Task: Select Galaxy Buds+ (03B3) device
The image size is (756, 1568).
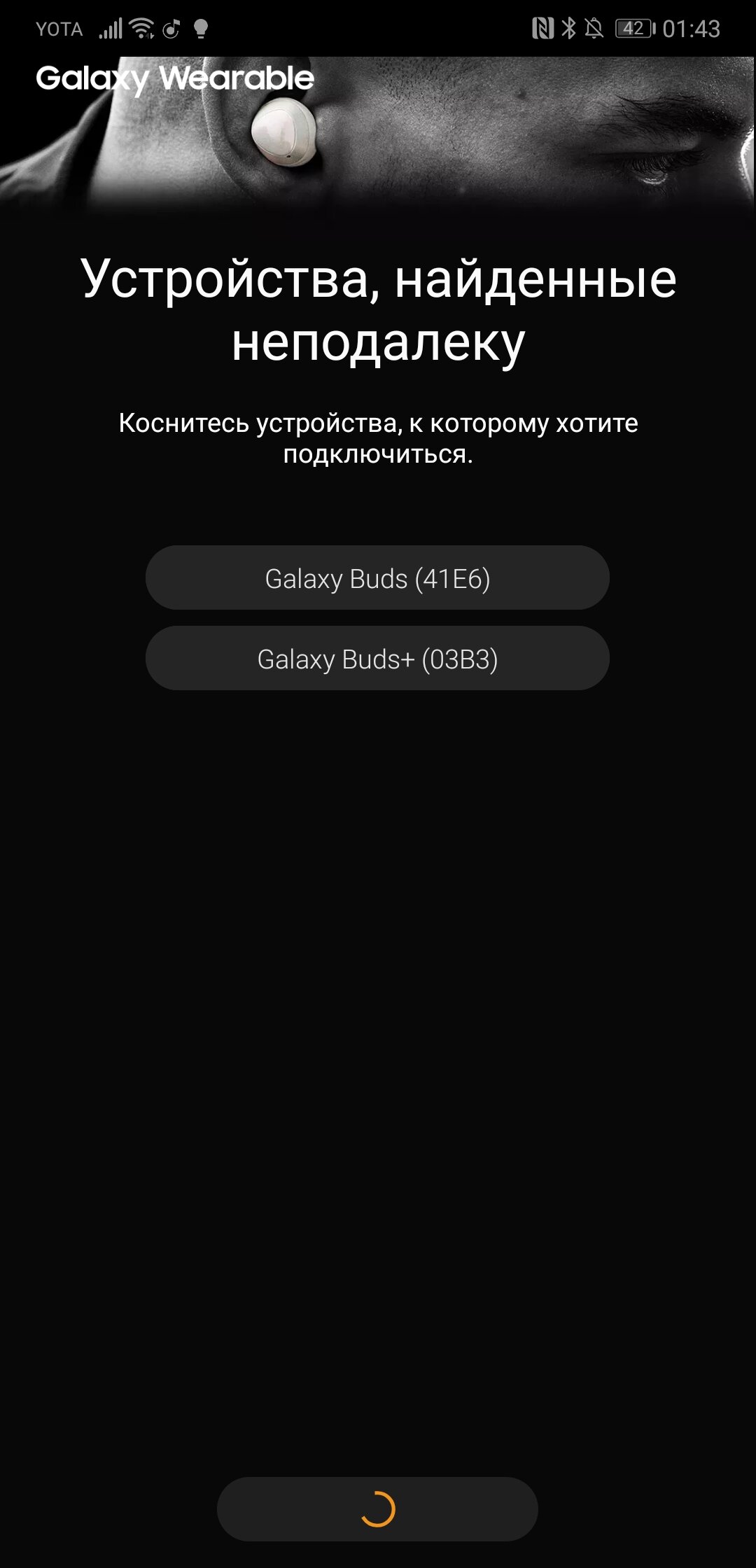Action: [x=377, y=659]
